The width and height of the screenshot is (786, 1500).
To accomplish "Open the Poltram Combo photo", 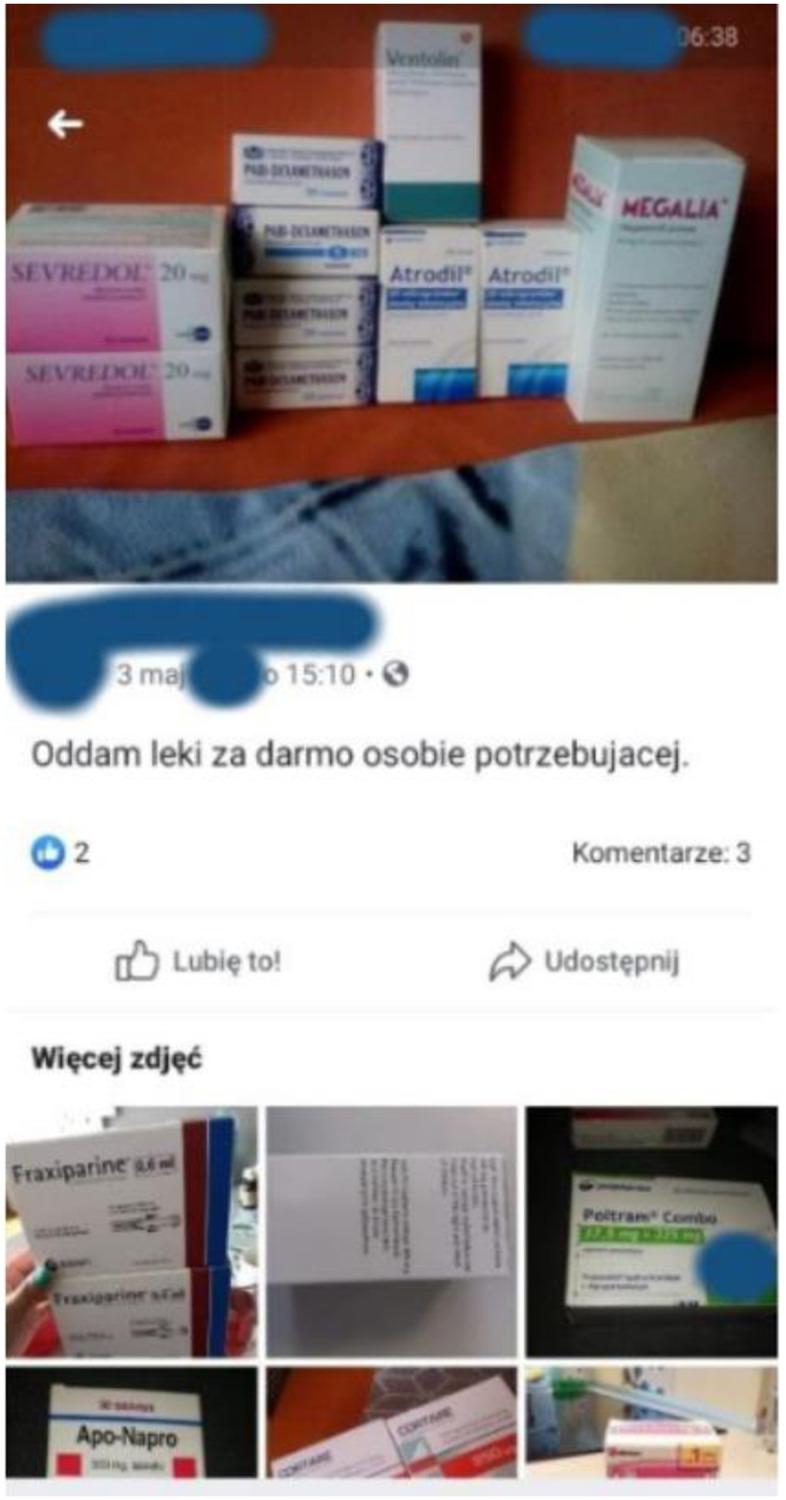I will point(651,1230).
